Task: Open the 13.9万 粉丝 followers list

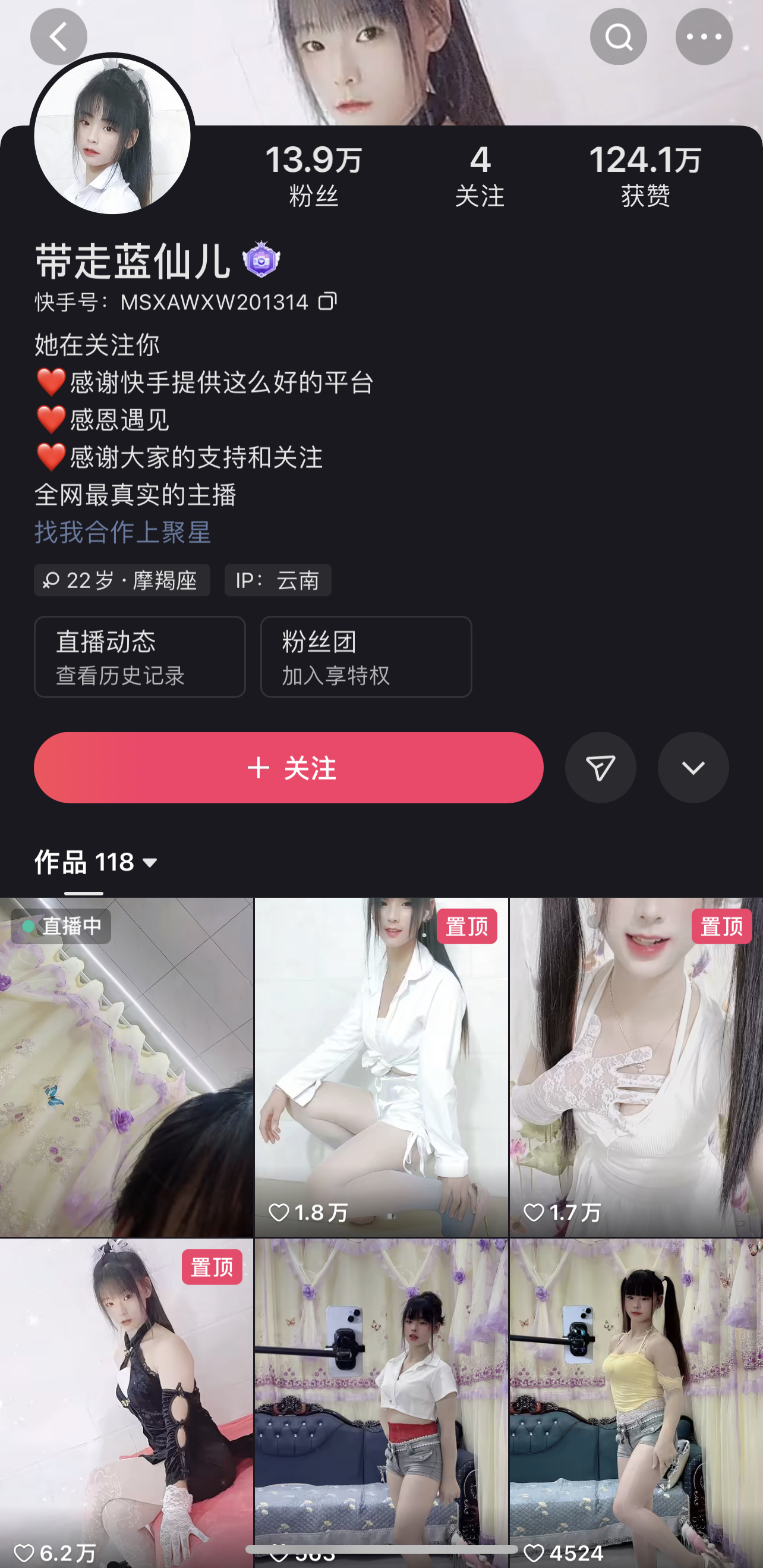Action: point(313,176)
